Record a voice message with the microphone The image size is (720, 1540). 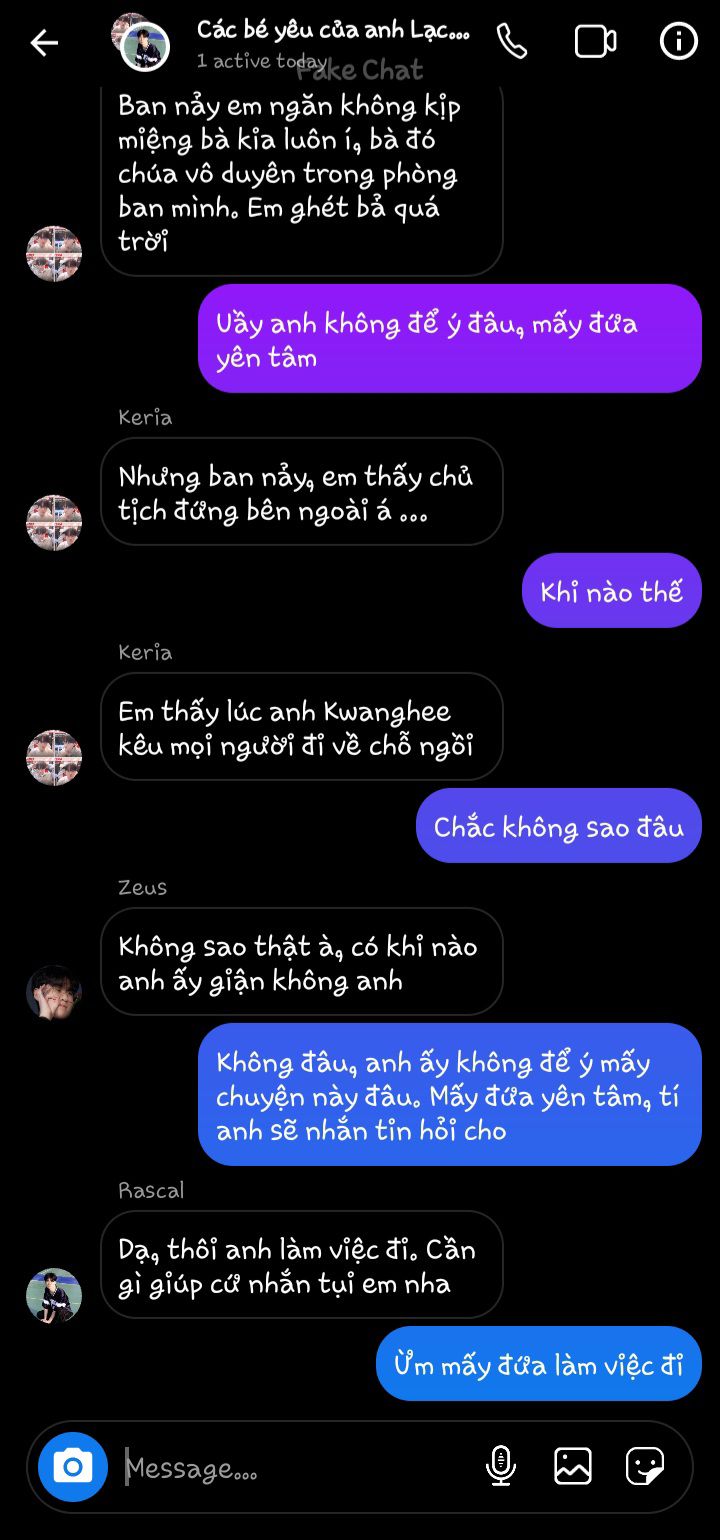[x=501, y=1466]
